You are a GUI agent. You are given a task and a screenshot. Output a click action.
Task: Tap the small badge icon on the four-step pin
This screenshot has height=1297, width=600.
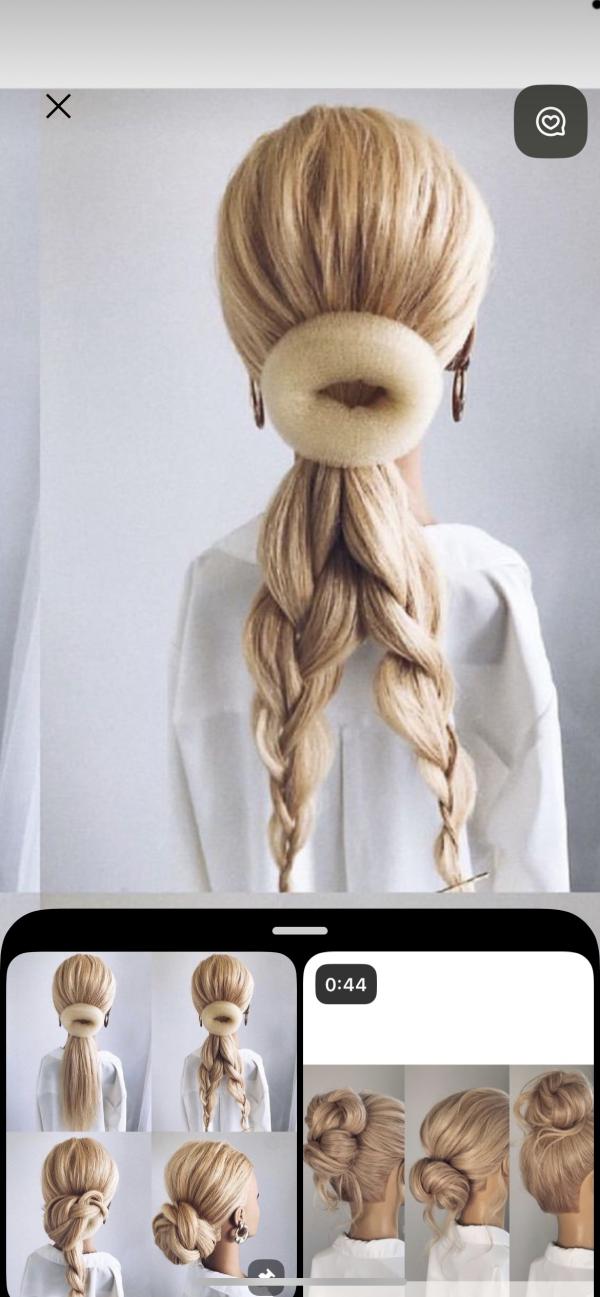click(x=266, y=1276)
